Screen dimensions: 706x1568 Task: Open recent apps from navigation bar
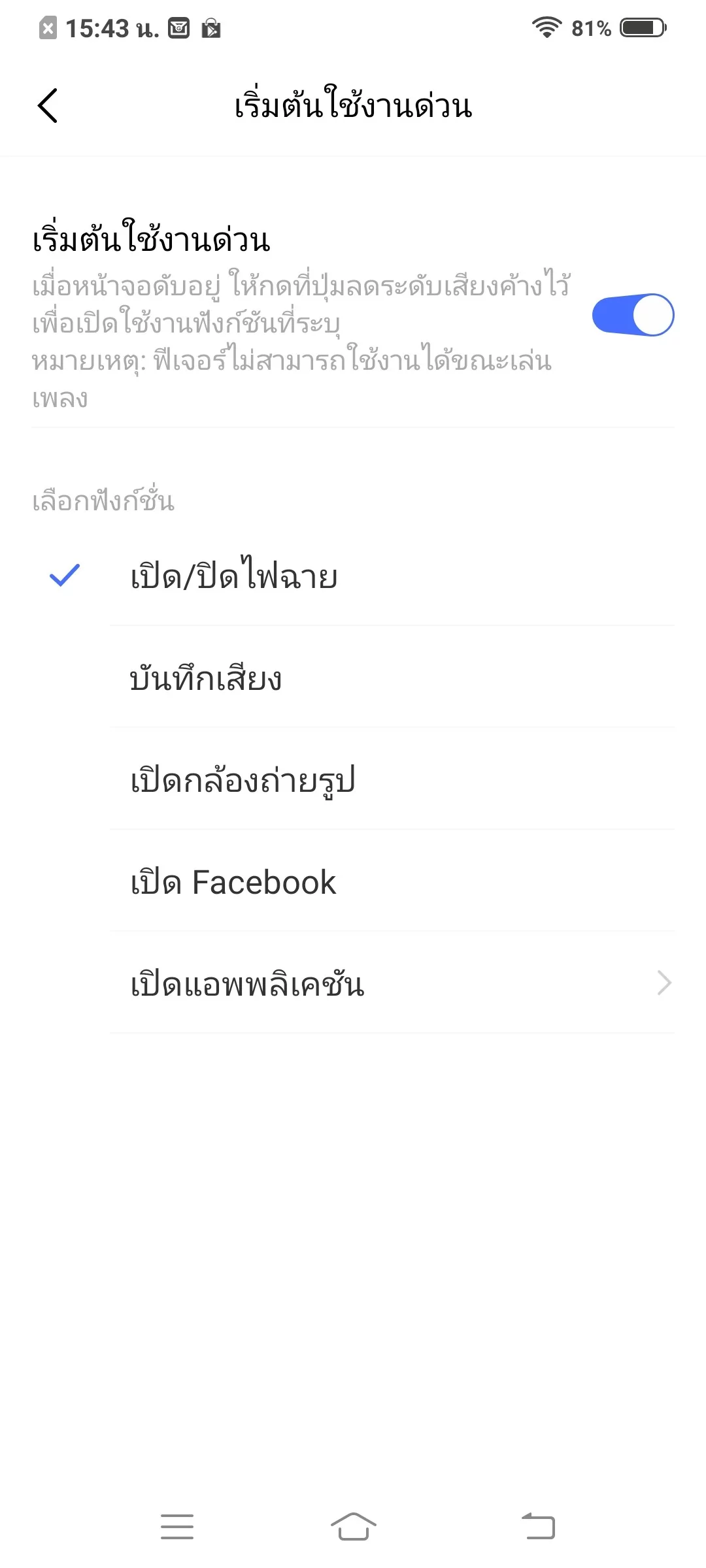pyautogui.click(x=177, y=1526)
